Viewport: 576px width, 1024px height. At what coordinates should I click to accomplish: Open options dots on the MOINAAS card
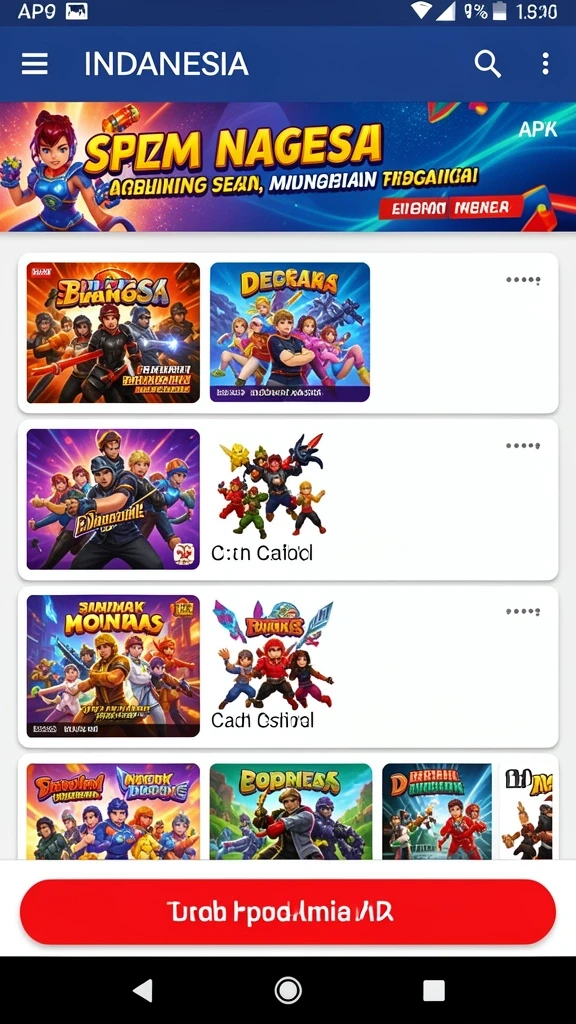(523, 613)
